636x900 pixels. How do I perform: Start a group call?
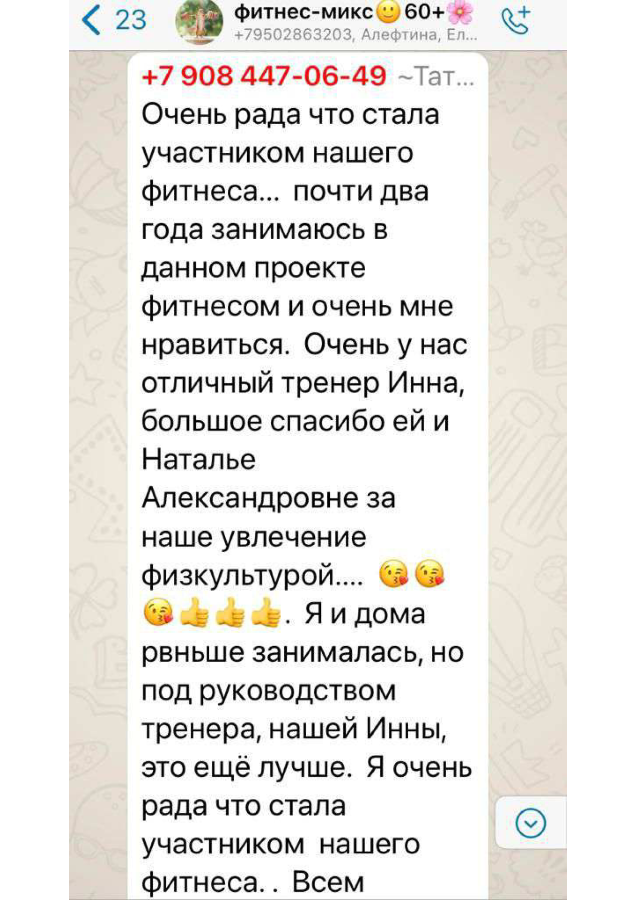point(517,21)
